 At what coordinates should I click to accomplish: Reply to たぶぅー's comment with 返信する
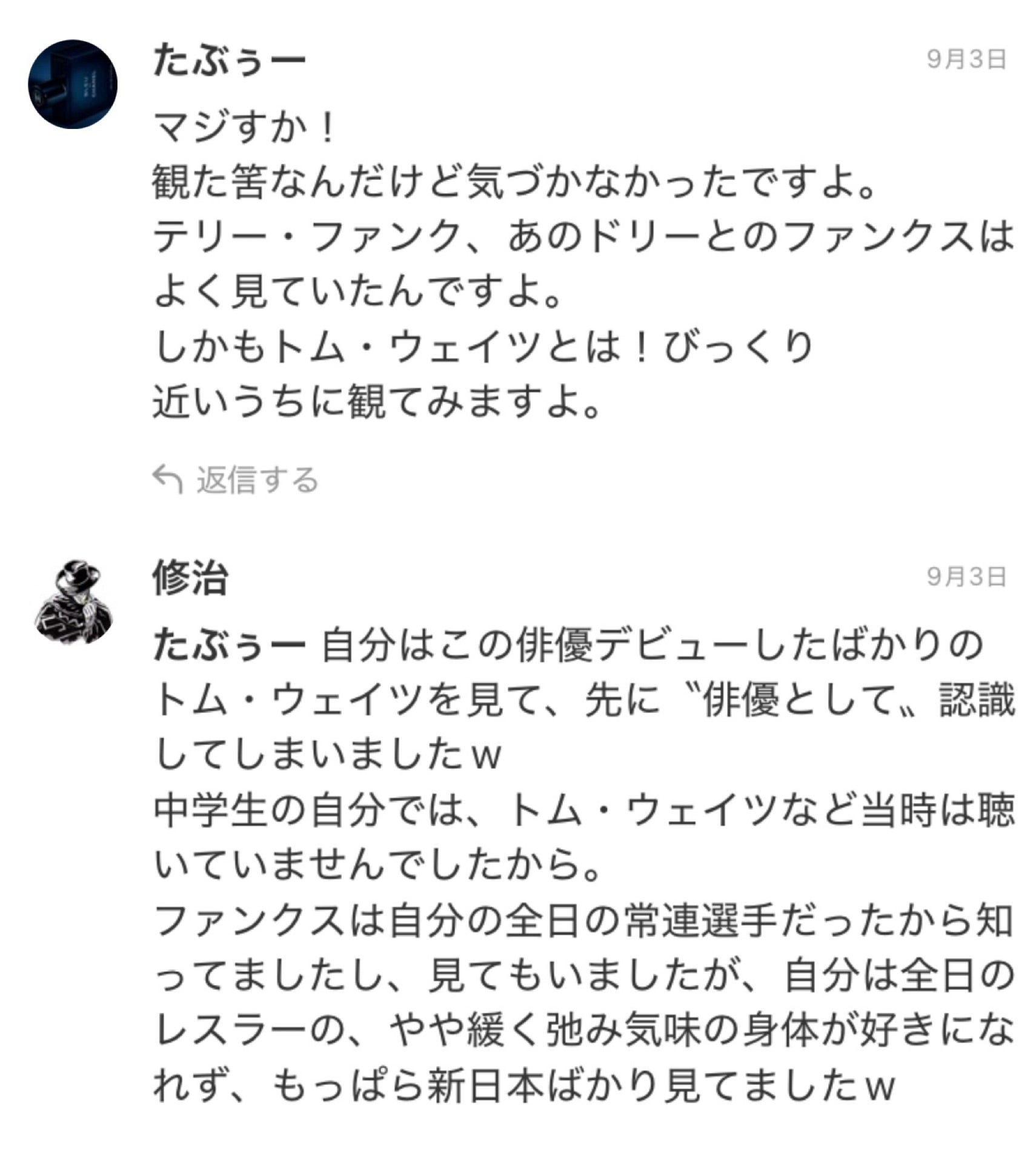point(235,480)
